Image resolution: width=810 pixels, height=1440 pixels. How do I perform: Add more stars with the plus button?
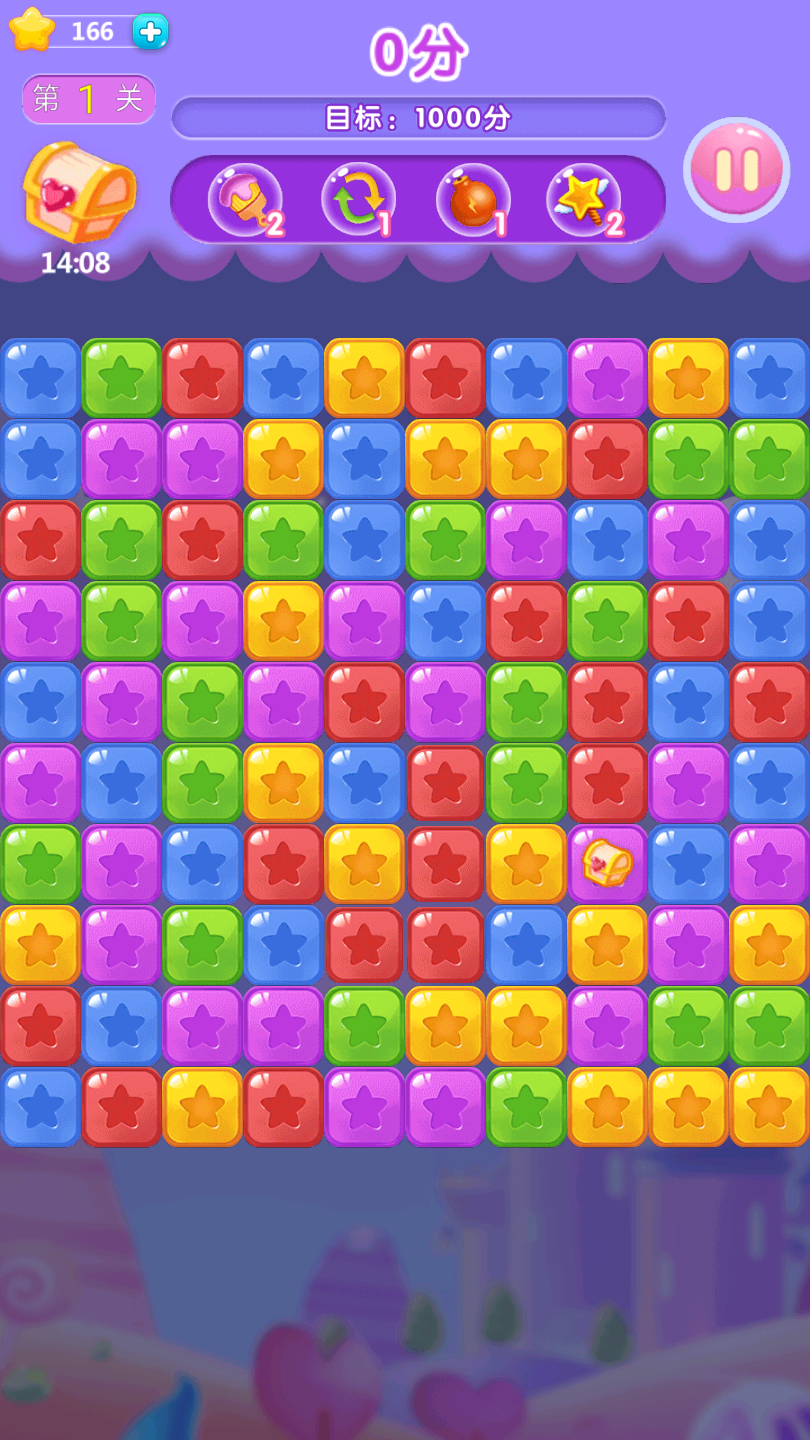click(x=150, y=32)
